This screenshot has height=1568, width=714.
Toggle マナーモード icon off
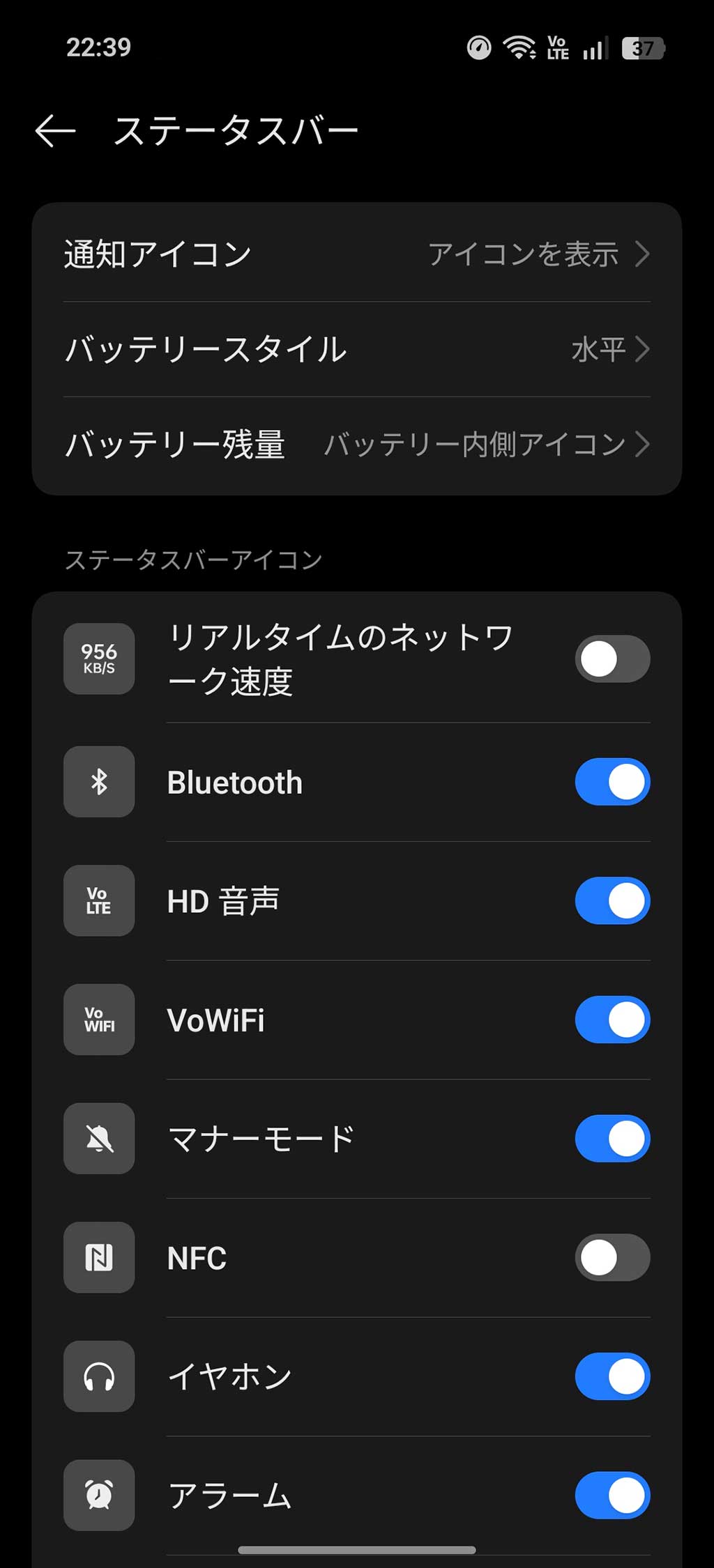pos(612,1139)
